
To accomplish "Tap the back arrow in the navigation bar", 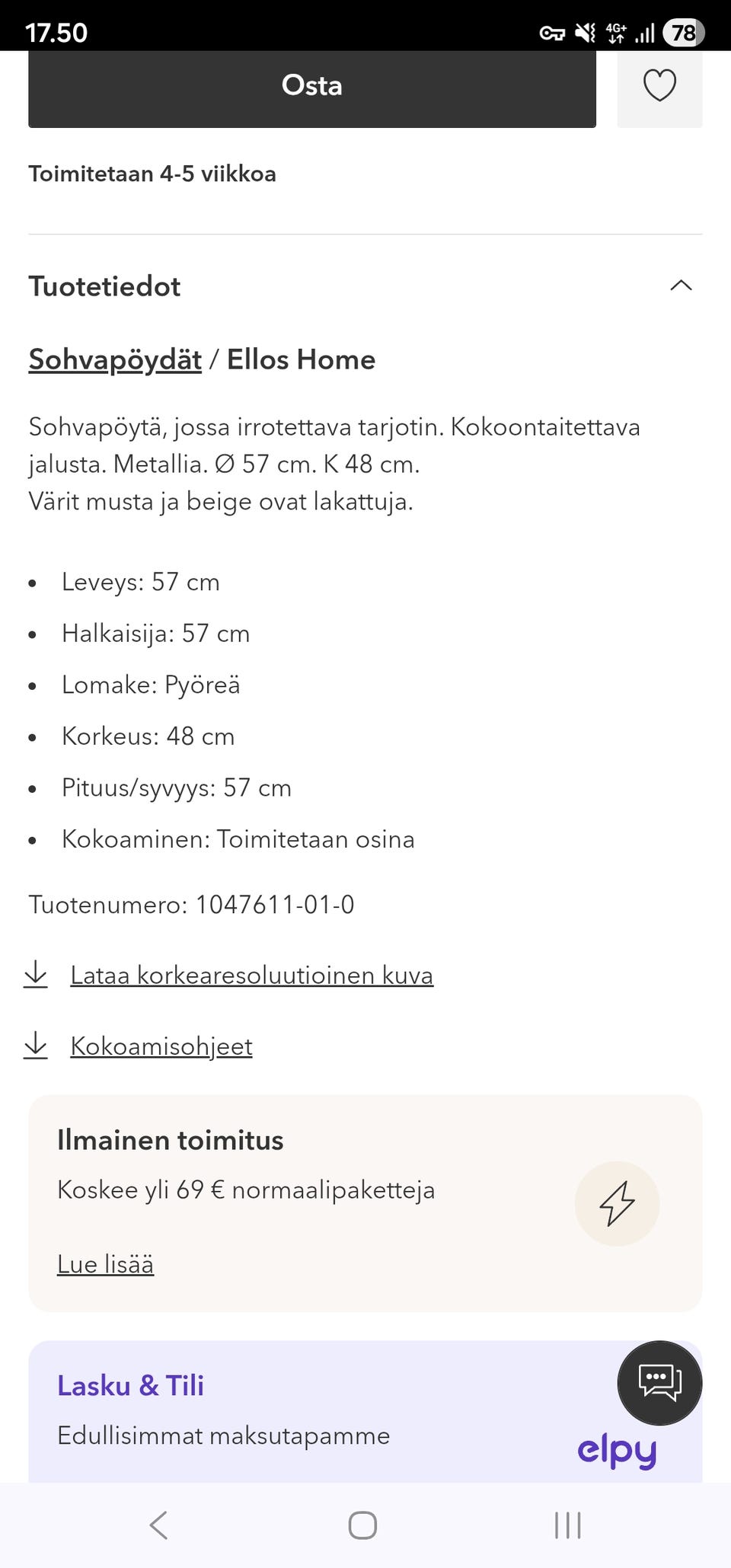I will coord(158,1525).
